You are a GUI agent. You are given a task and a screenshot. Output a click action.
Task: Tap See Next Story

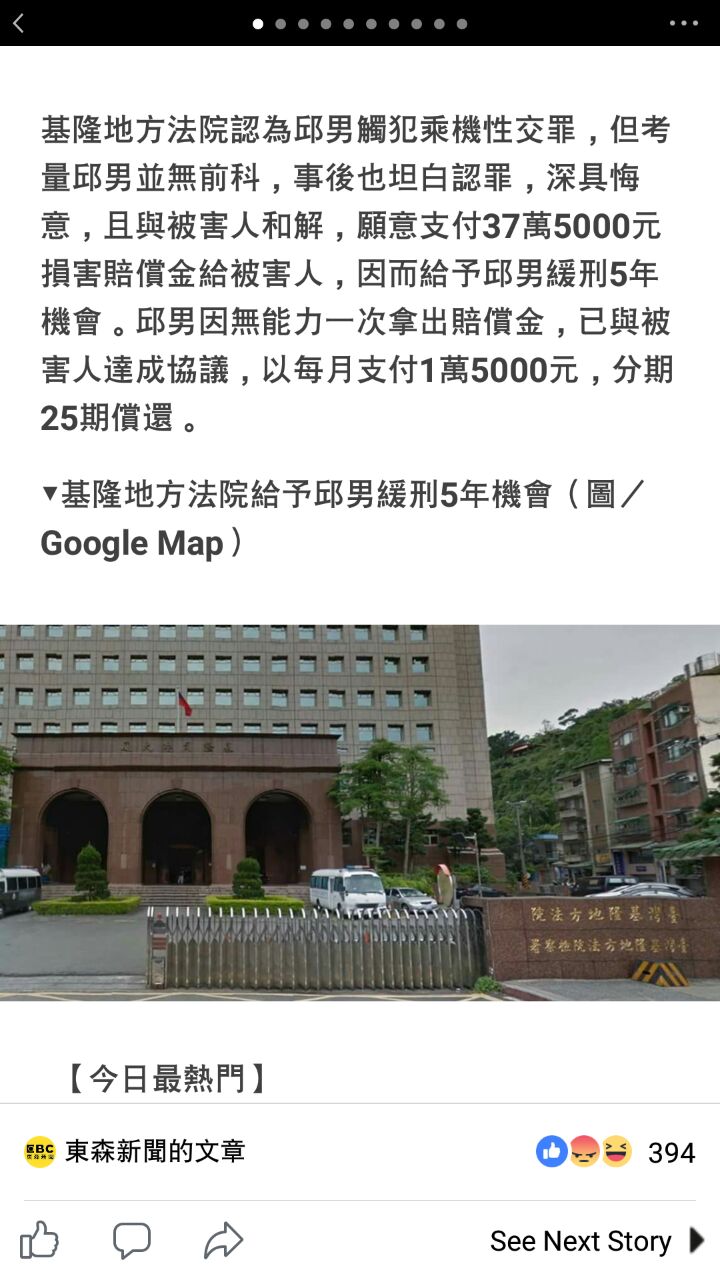point(596,1241)
